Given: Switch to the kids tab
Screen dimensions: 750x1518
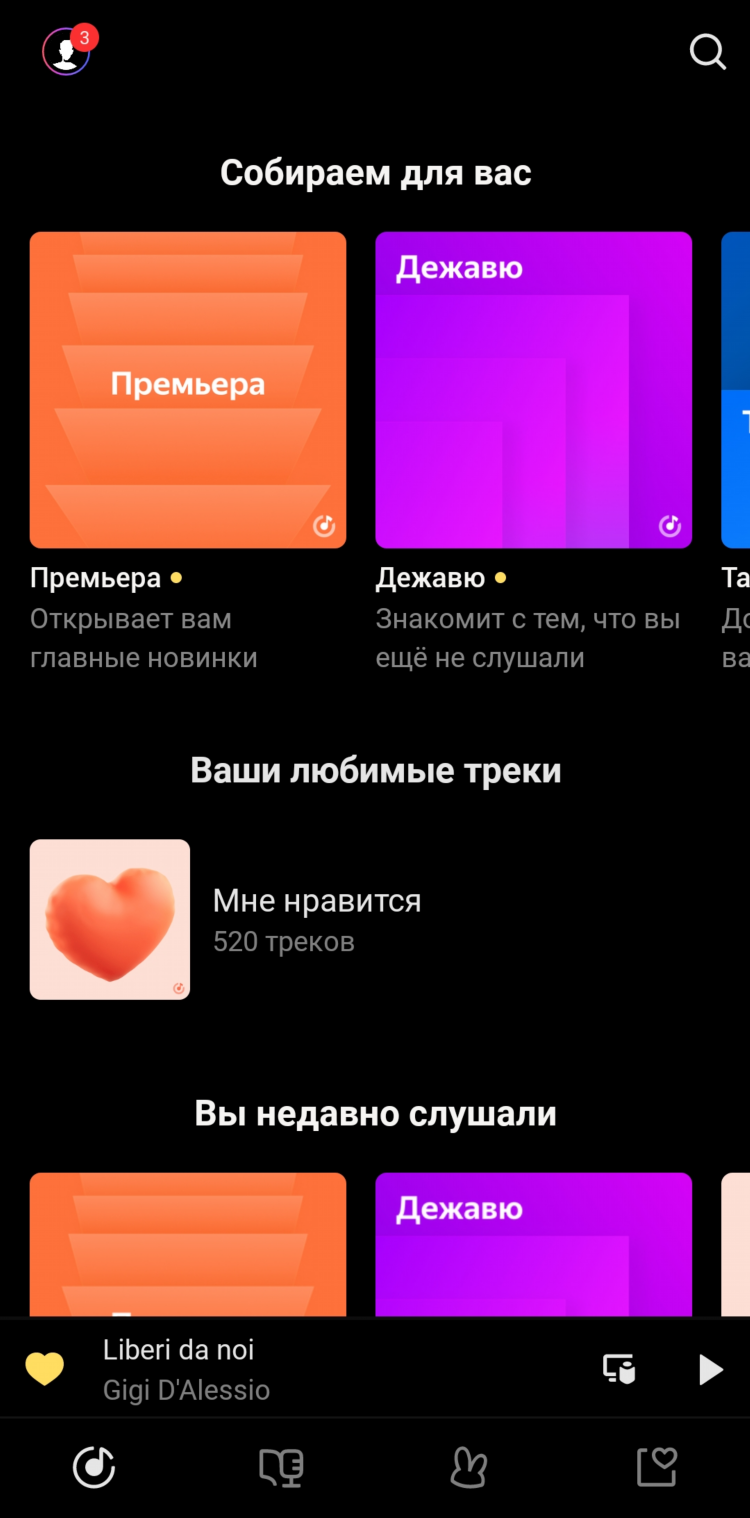Looking at the screenshot, I should point(468,1468).
